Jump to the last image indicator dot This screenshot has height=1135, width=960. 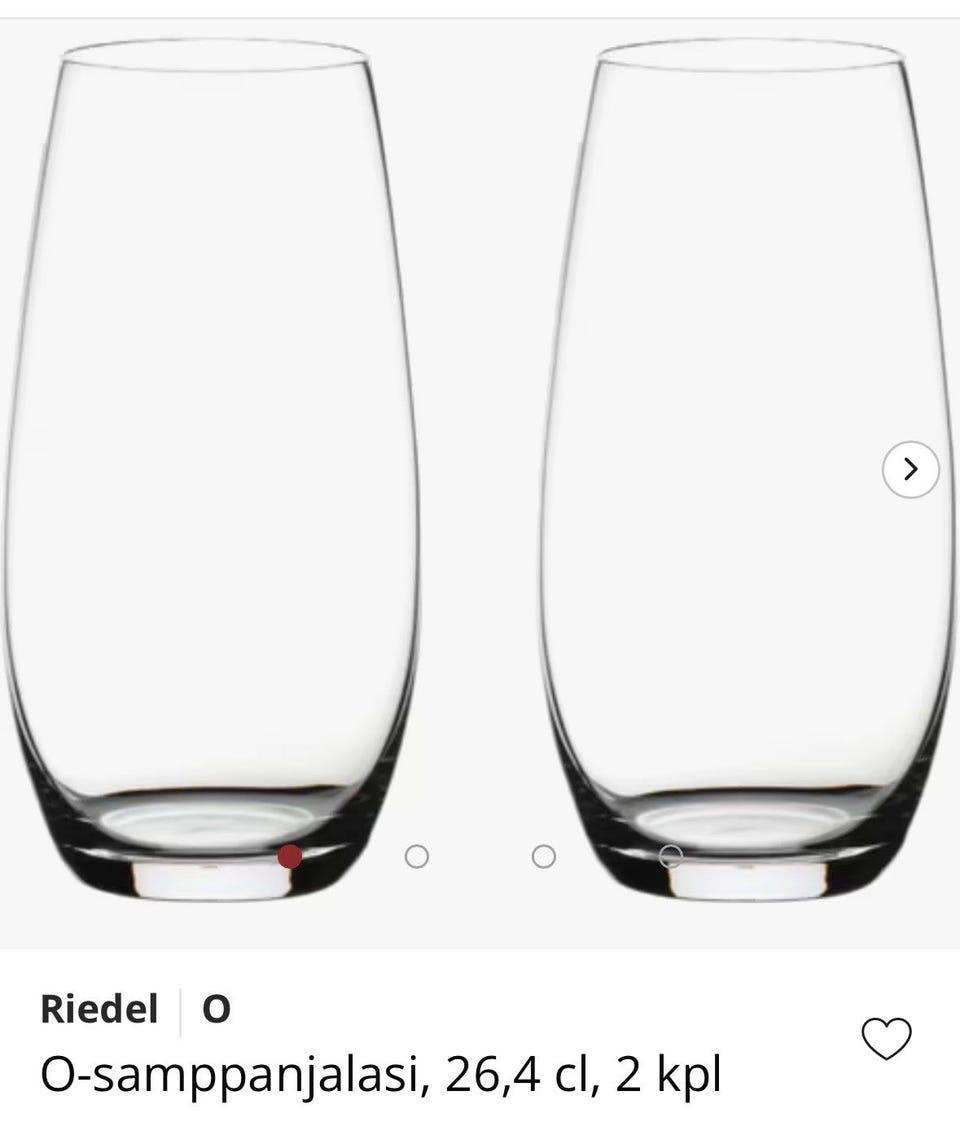(671, 857)
